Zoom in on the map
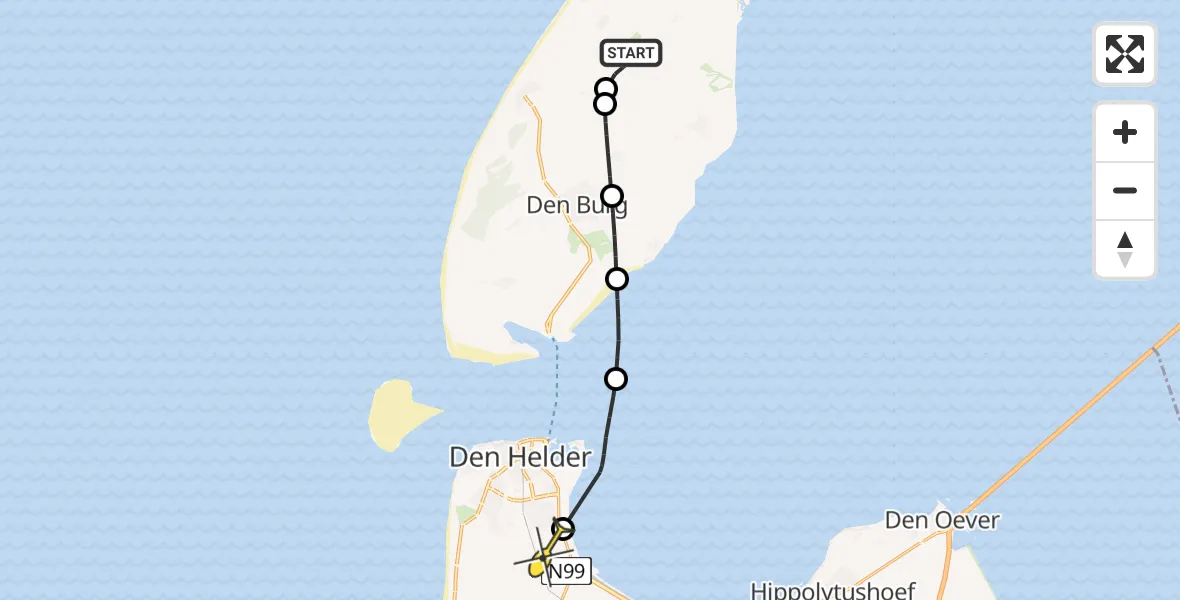Viewport: 1180px width, 600px height. [x=1124, y=132]
